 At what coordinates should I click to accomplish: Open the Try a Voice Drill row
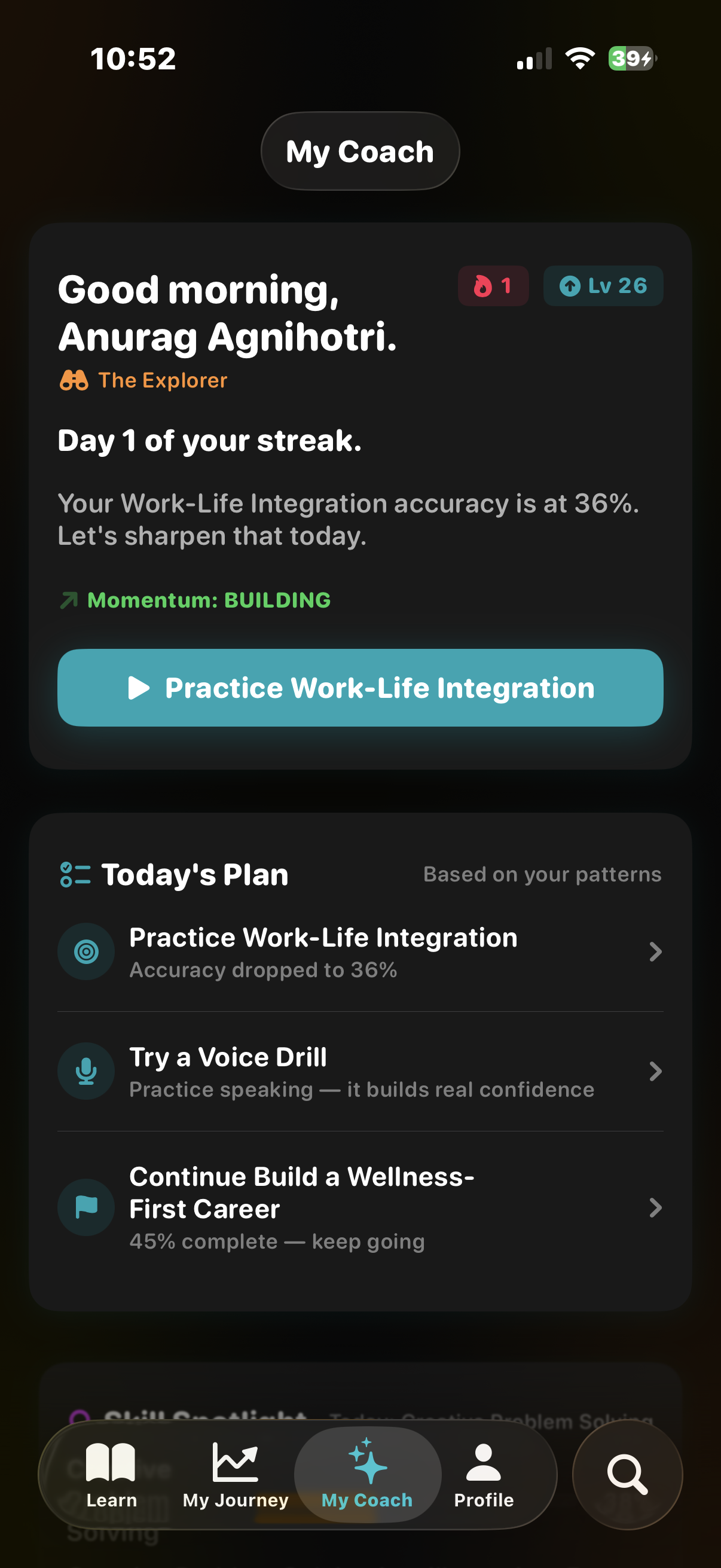point(360,1071)
